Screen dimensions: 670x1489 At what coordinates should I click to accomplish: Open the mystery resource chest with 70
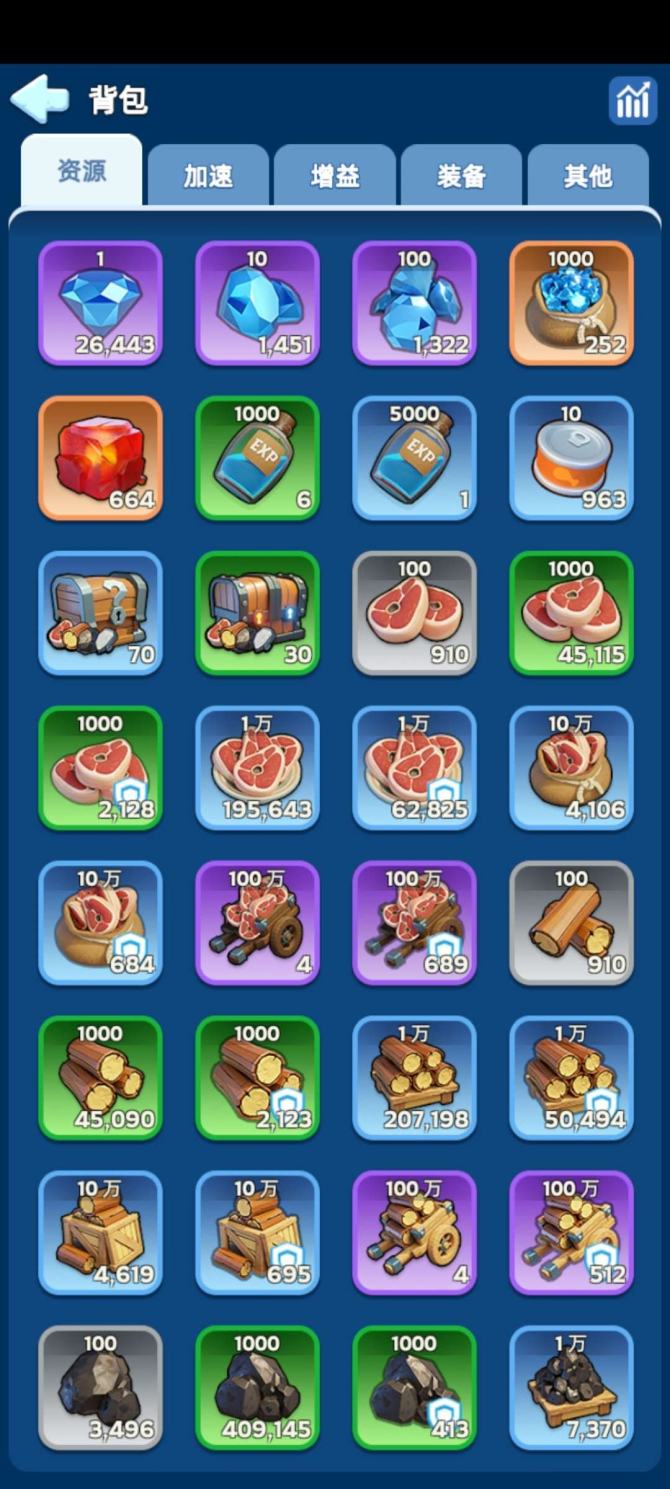point(100,613)
